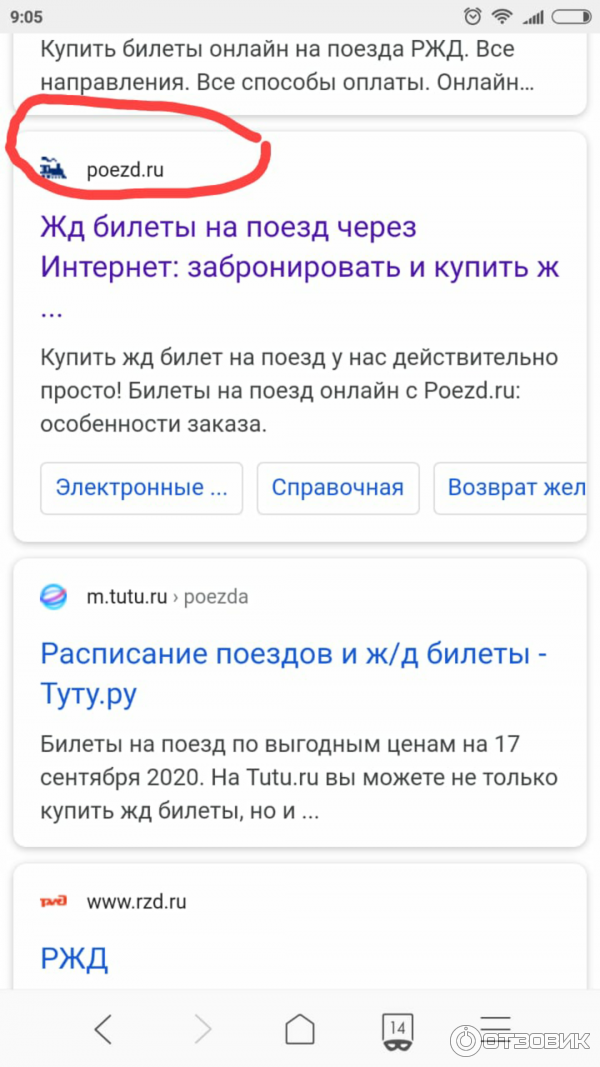Select the Возврат жел sitelink chip
The height and width of the screenshot is (1067, 600).
(x=512, y=488)
